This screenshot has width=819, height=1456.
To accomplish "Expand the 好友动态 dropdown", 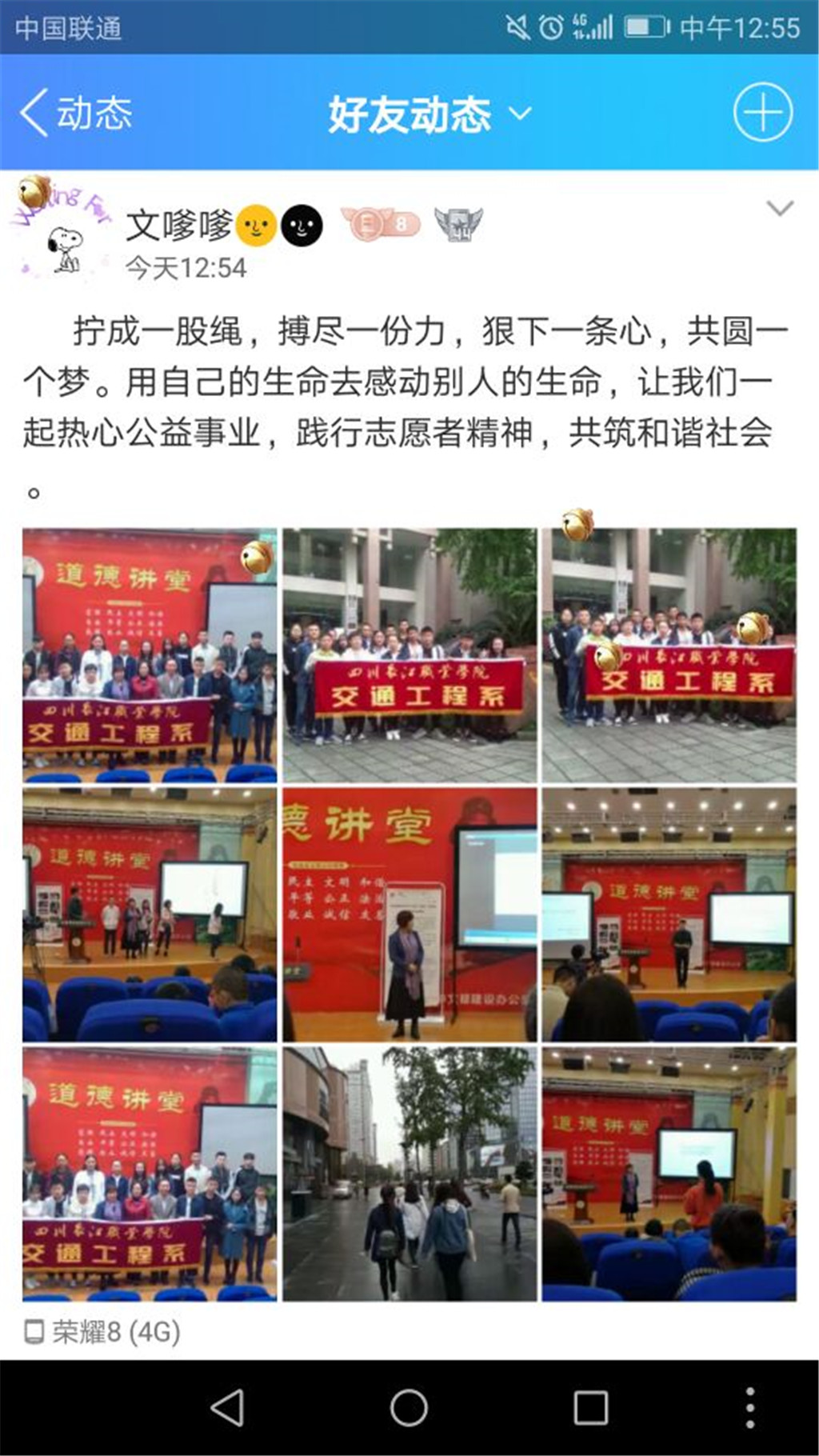I will click(520, 114).
